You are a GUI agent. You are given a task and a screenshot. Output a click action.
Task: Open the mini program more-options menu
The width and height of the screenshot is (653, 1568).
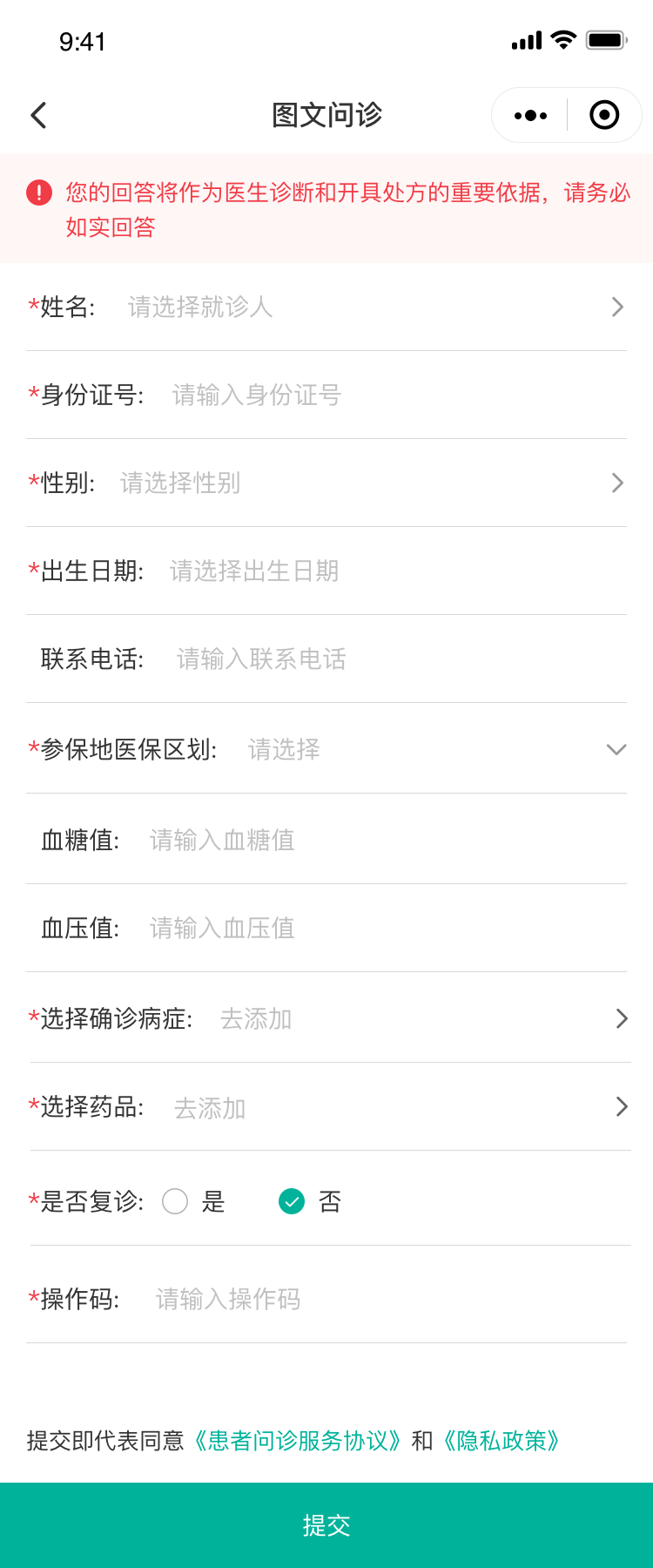pos(530,115)
